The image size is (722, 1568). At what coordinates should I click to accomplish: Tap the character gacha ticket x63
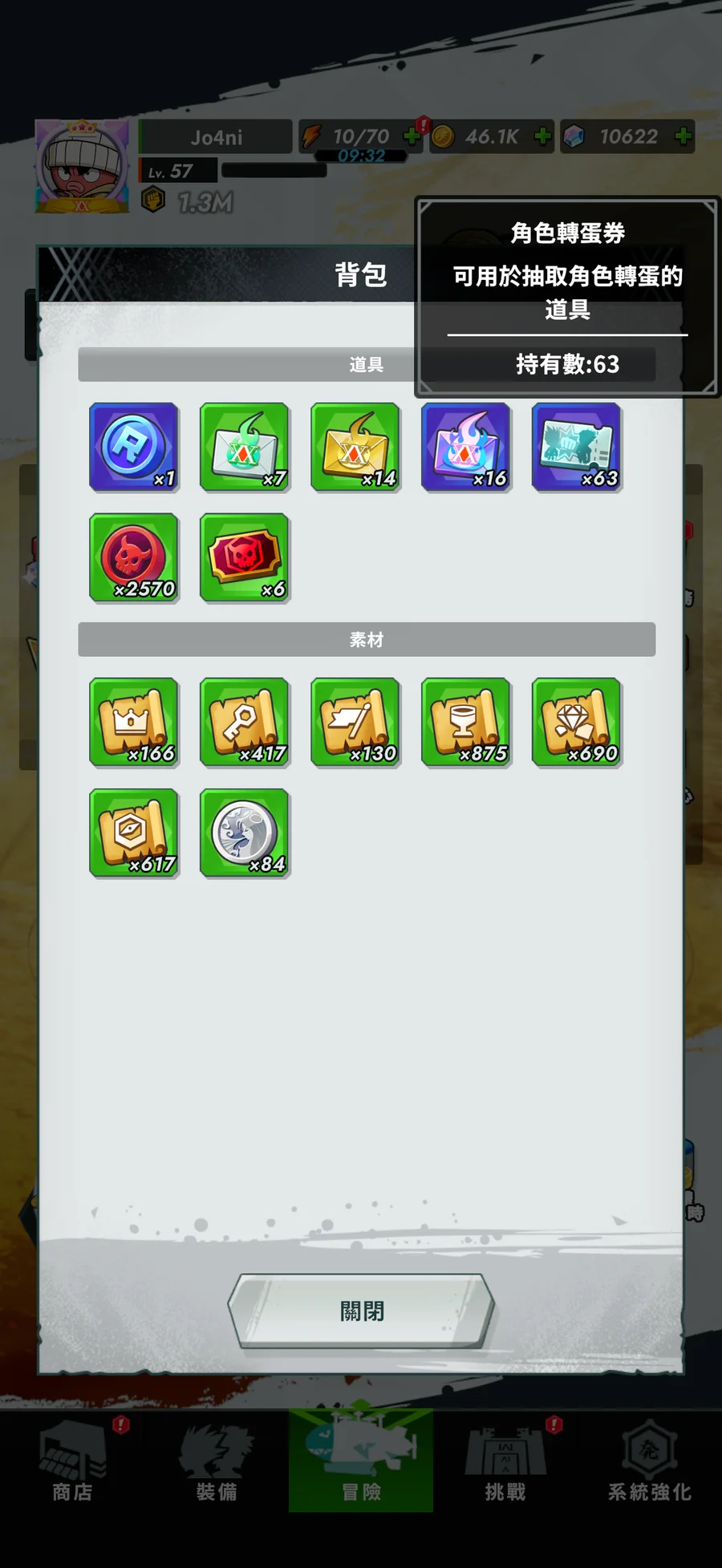577,447
